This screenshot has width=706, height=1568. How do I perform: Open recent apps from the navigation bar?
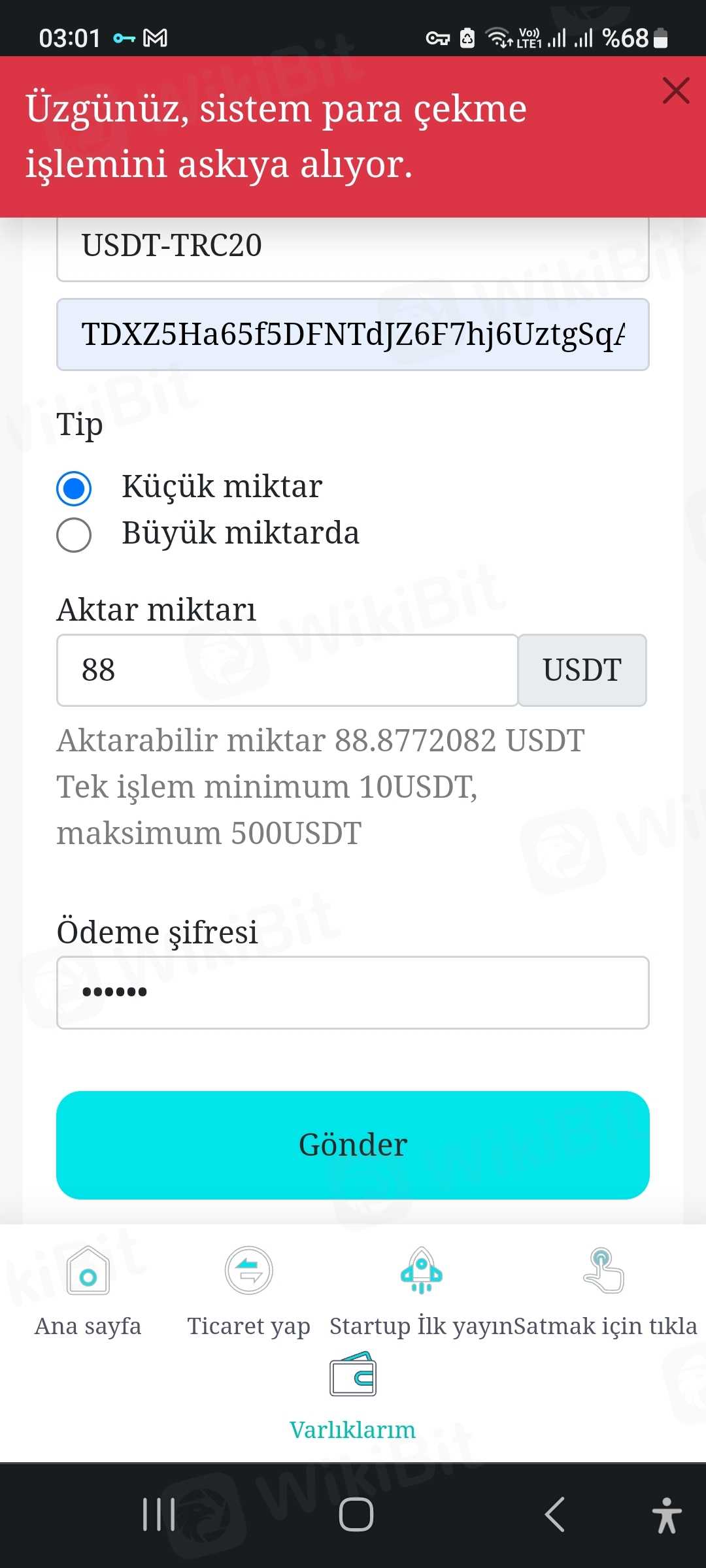pyautogui.click(x=159, y=1514)
